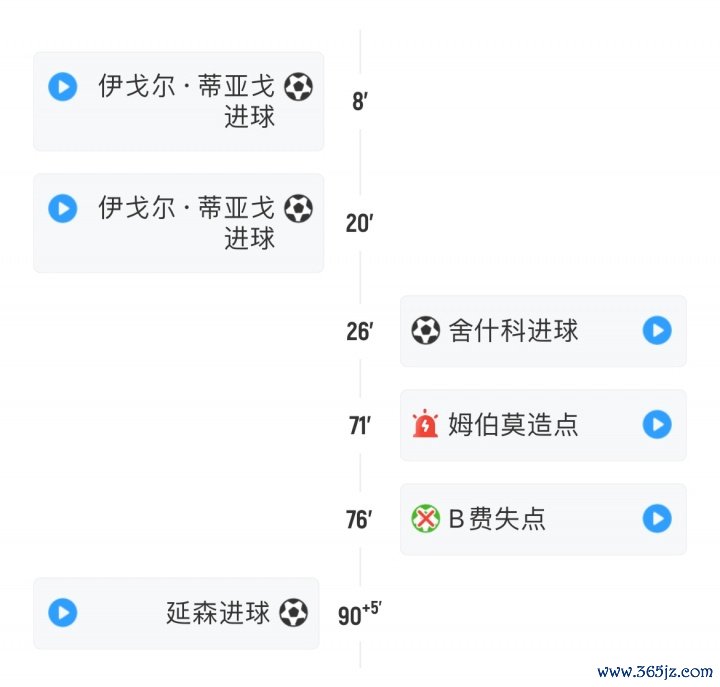Play the 20' 伊戈尔·蒂亚戈 goal clip
Viewport: 720px width, 687px height.
(63, 208)
